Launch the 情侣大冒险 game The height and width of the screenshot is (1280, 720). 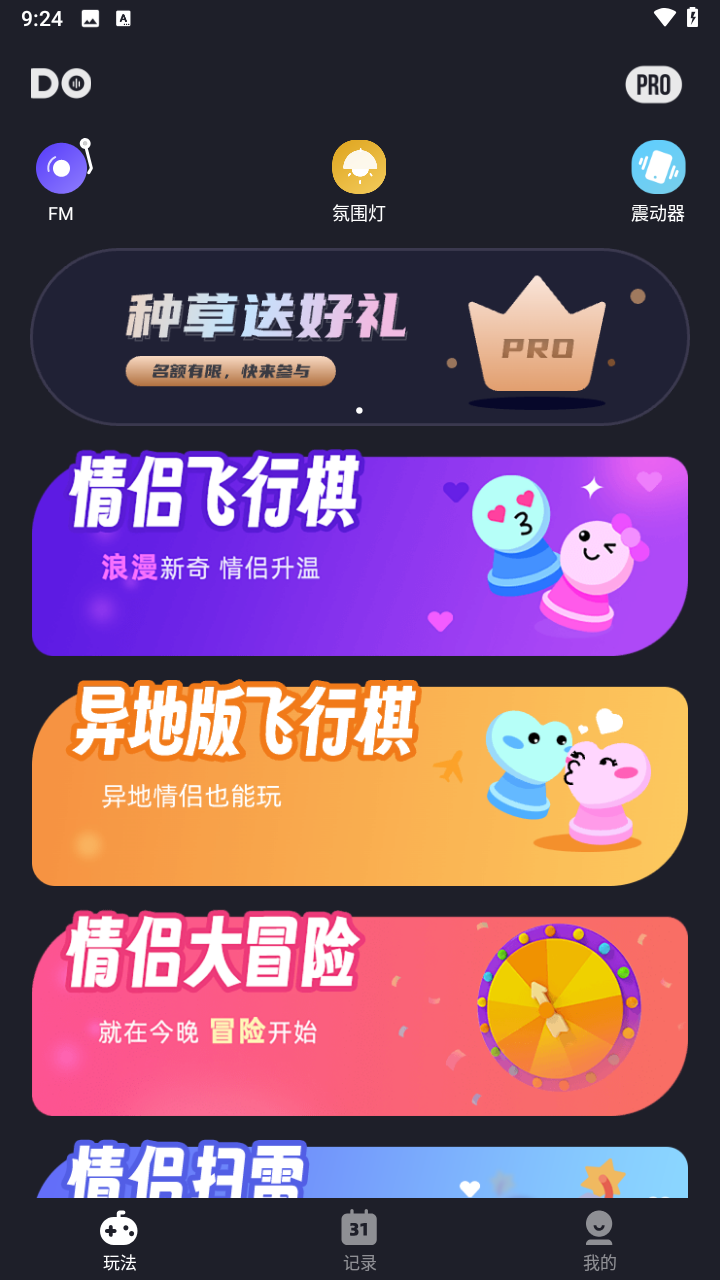pyautogui.click(x=359, y=1016)
